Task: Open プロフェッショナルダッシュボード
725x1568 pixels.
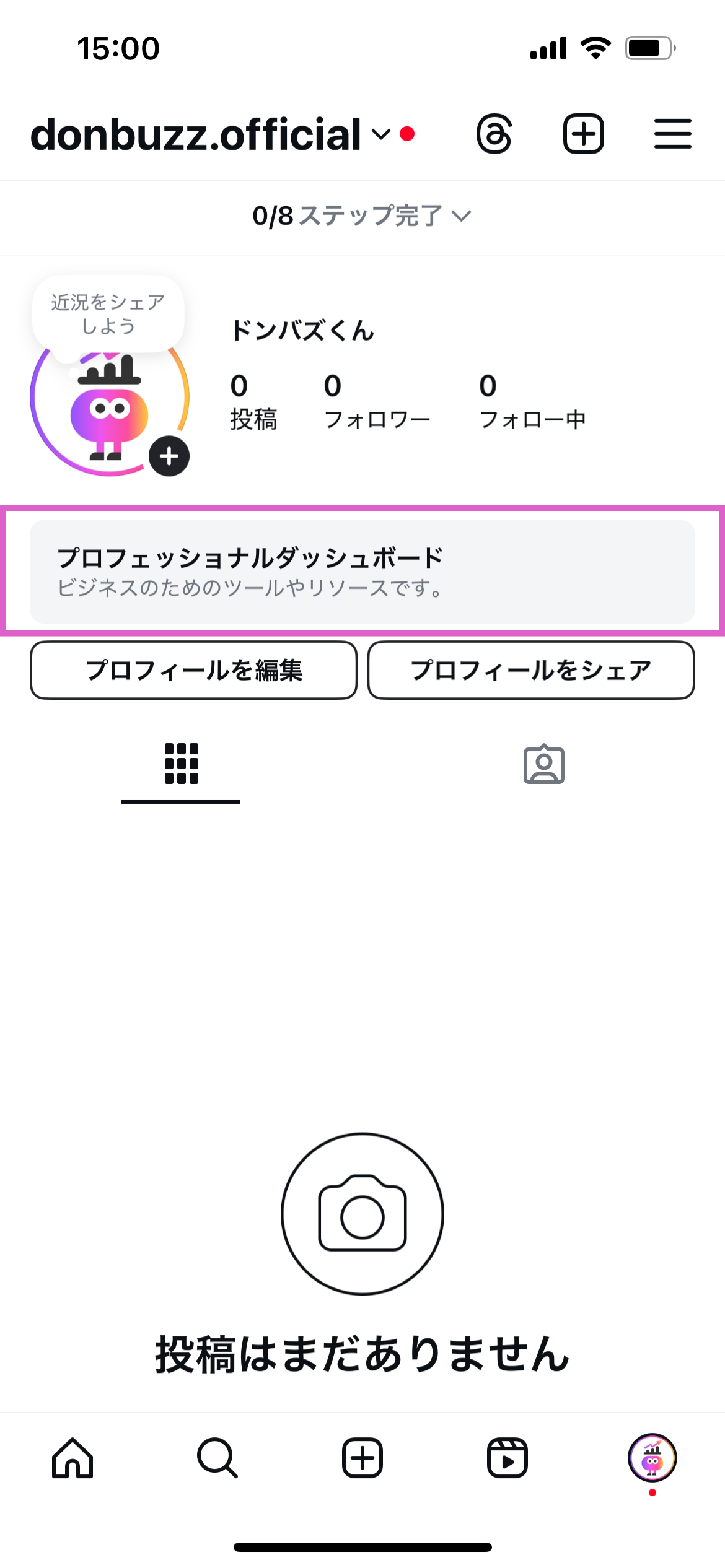Action: pyautogui.click(x=362, y=571)
